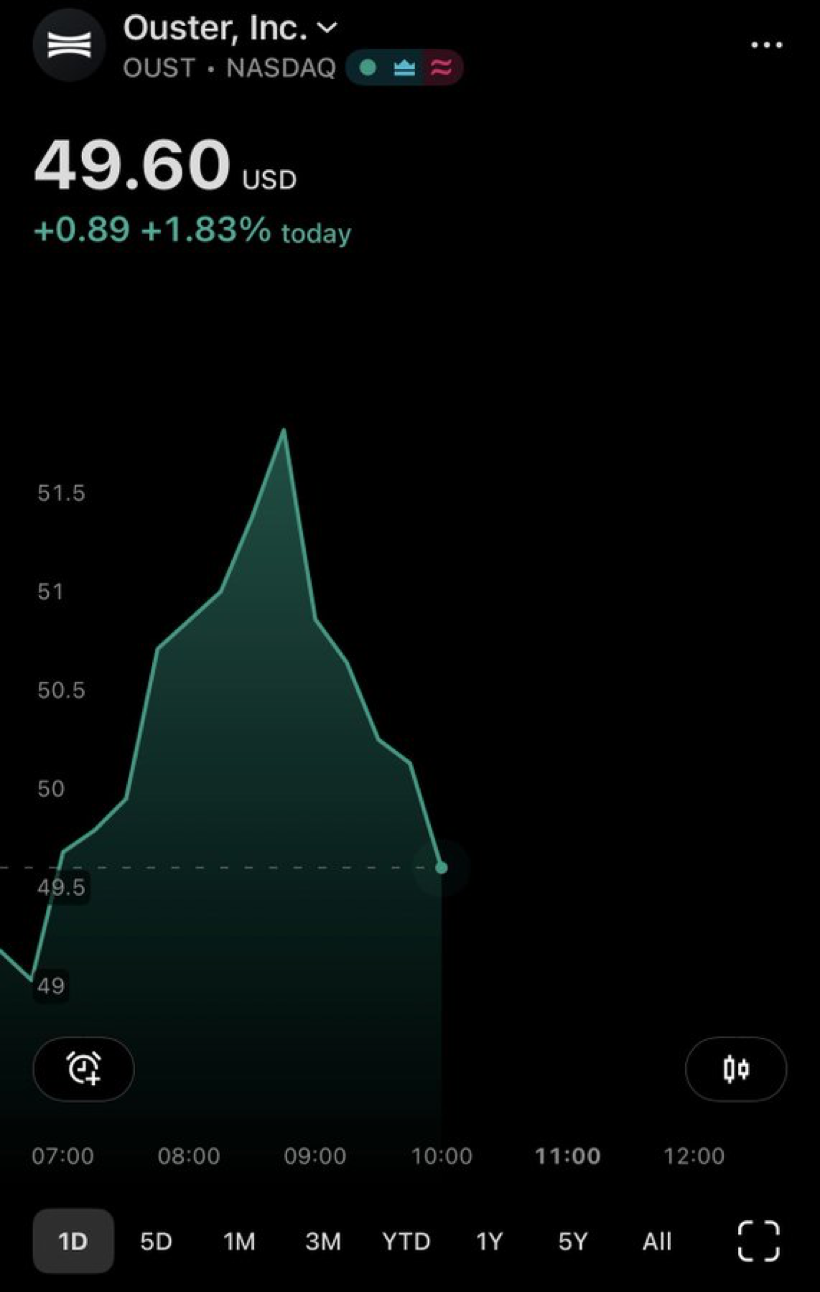The image size is (820, 1292).
Task: Open the three-dot overflow menu
Action: (766, 45)
